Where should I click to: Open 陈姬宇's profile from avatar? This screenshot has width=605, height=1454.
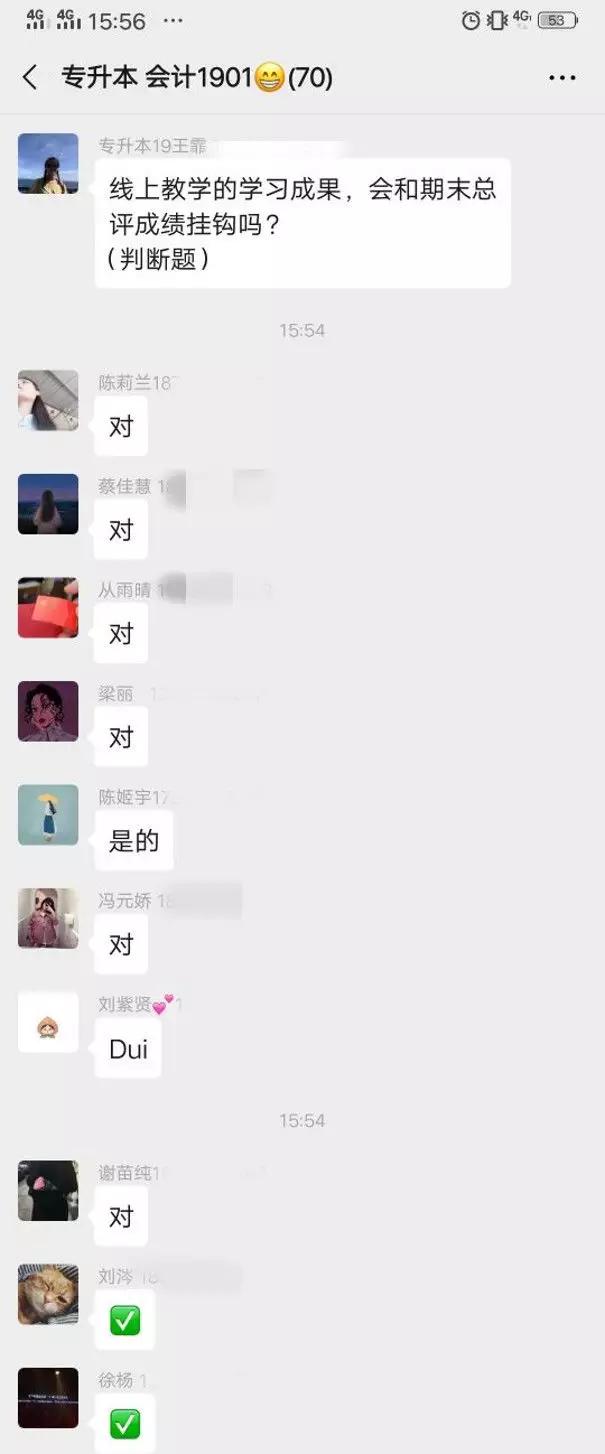tap(48, 815)
